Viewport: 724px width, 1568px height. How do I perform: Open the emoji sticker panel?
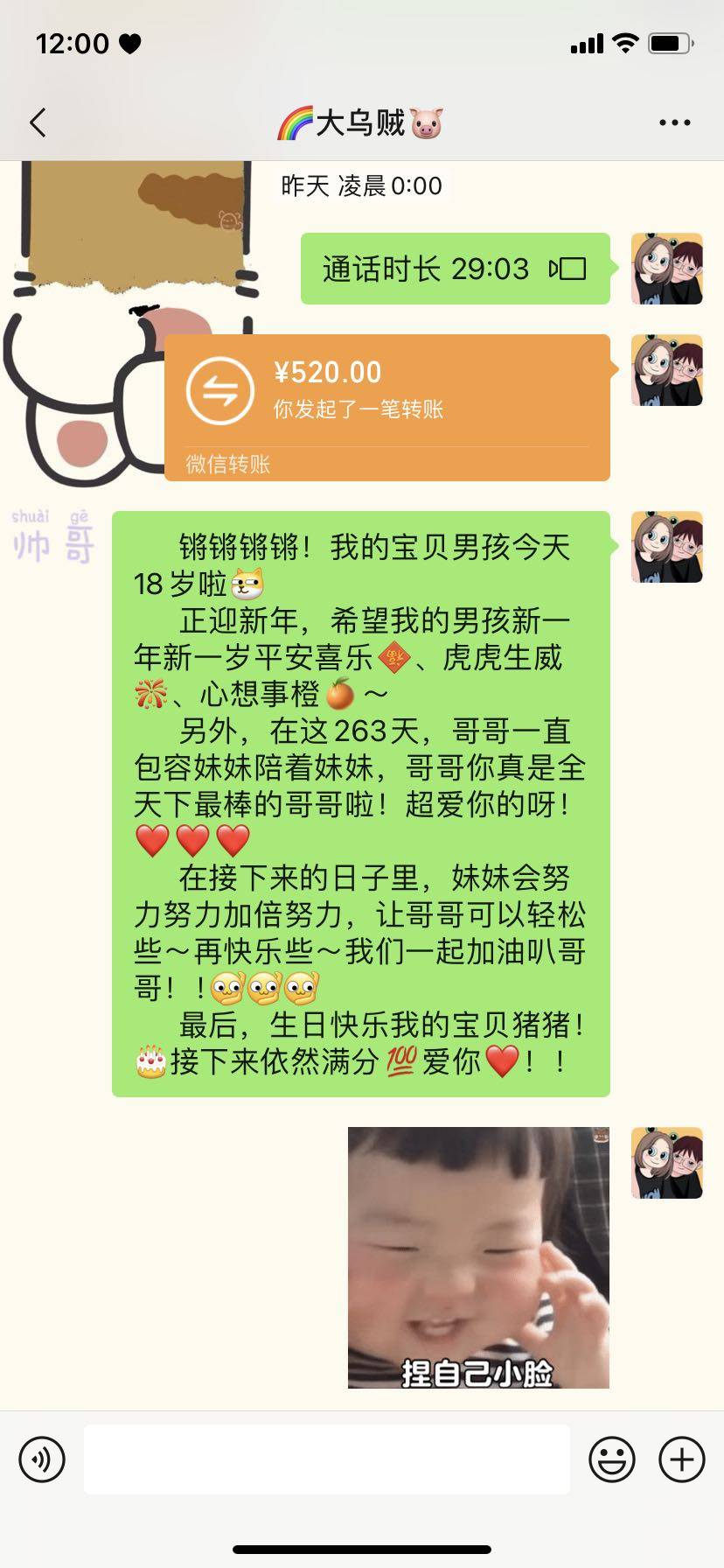click(x=612, y=1459)
